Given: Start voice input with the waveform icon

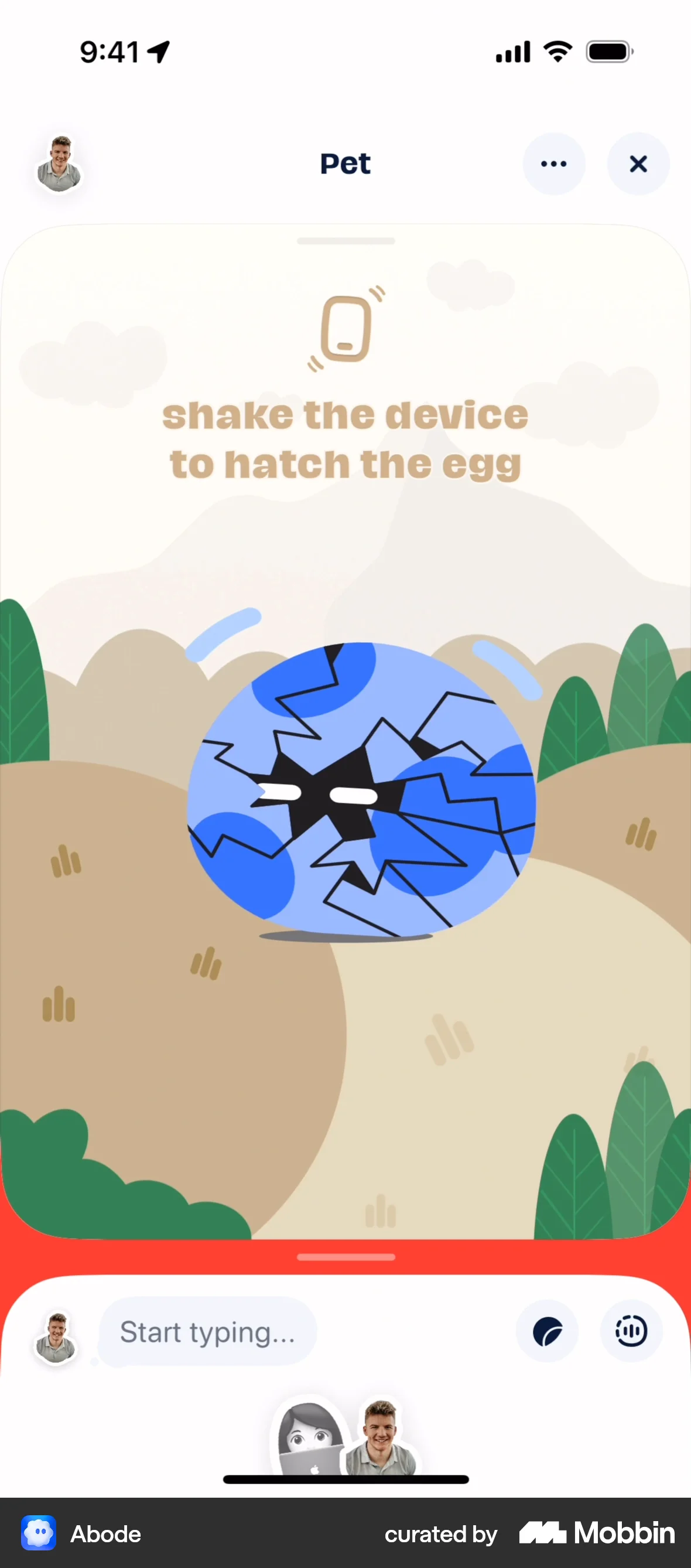Looking at the screenshot, I should pos(631,1332).
